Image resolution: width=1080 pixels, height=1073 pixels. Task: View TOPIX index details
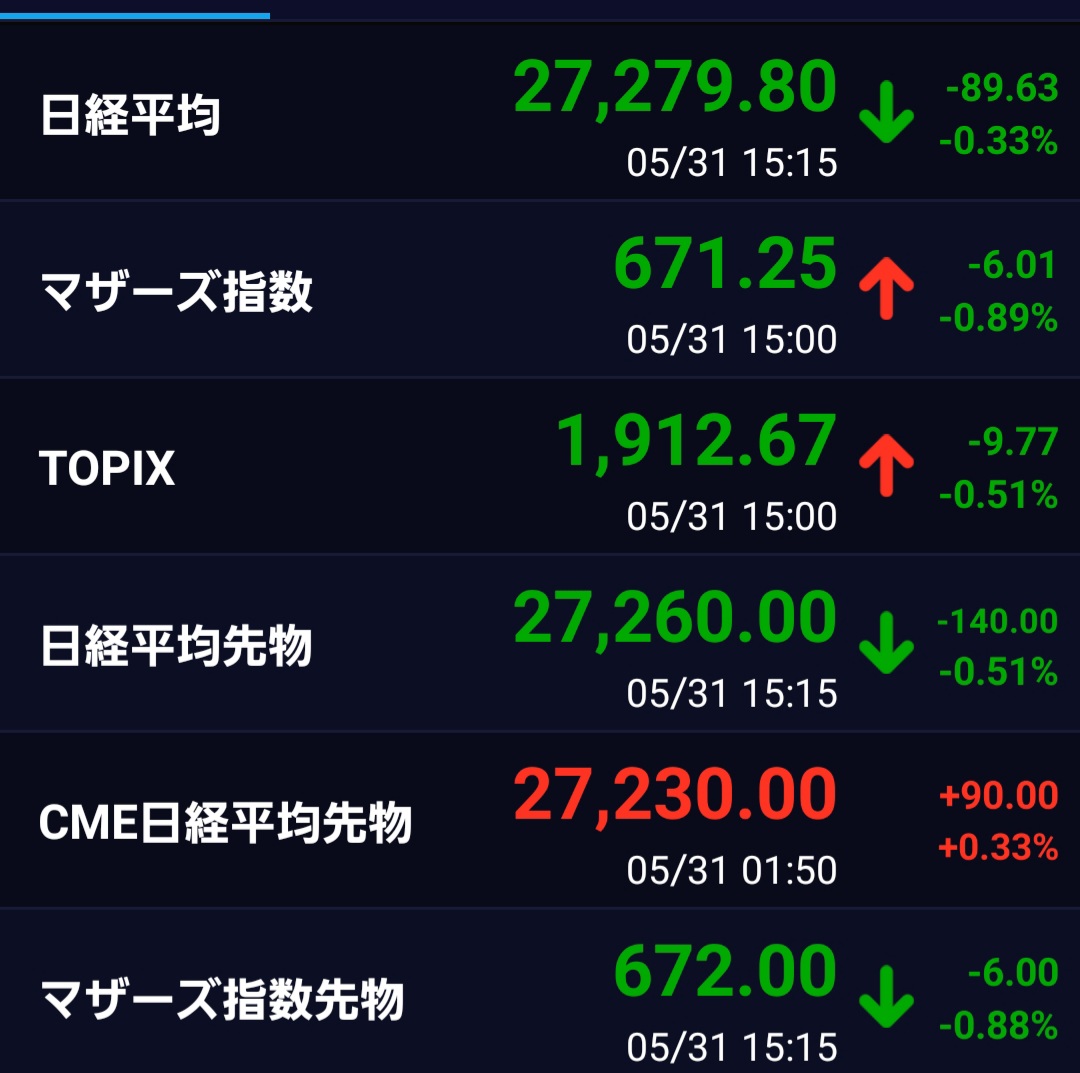coord(540,466)
